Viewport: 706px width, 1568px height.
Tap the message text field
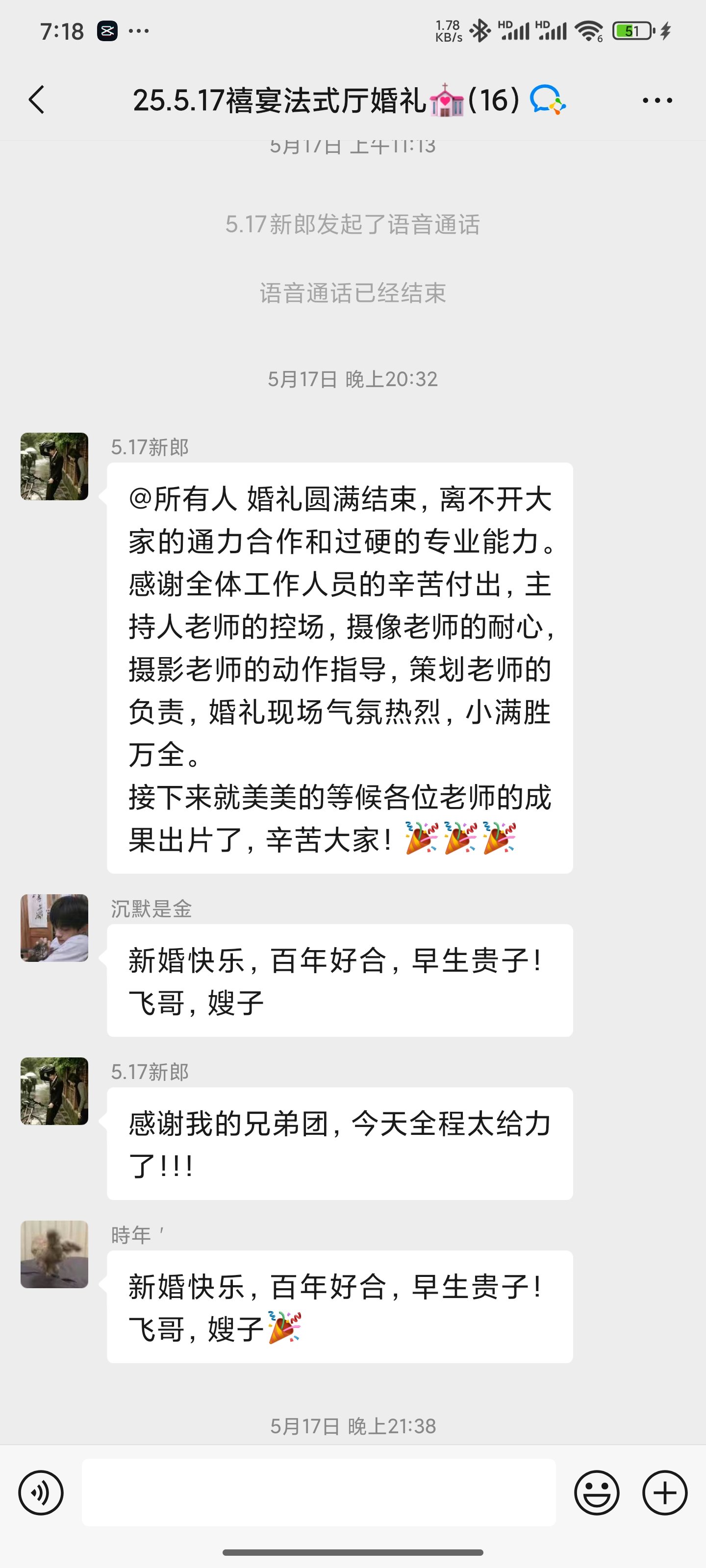pos(319,1492)
